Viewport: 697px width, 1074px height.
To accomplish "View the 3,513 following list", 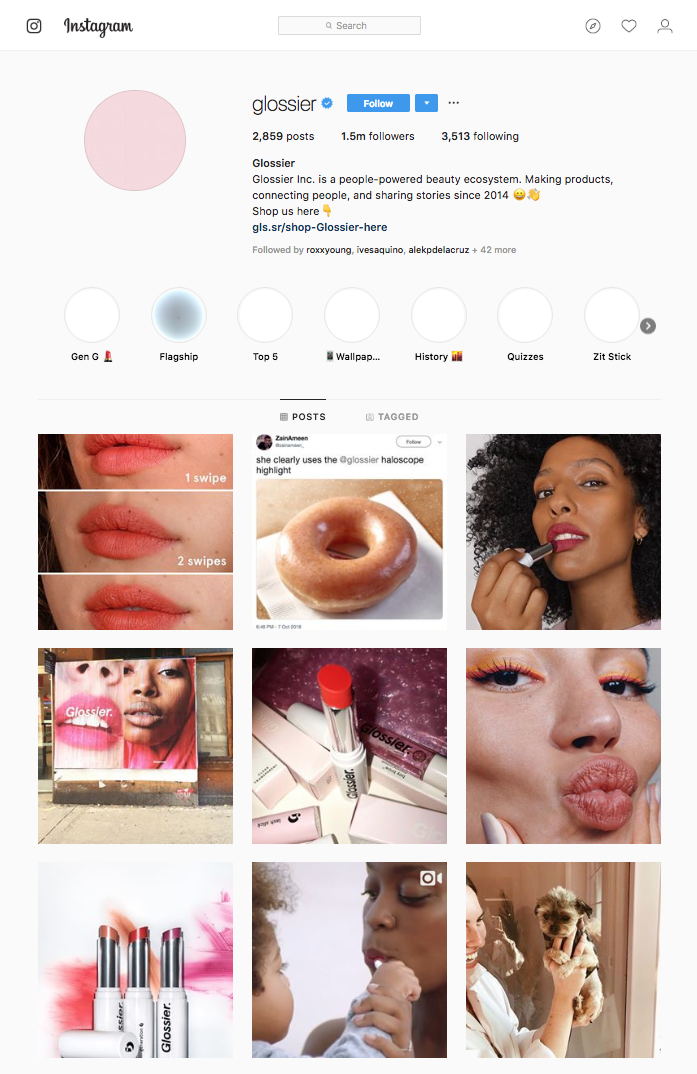I will click(480, 136).
